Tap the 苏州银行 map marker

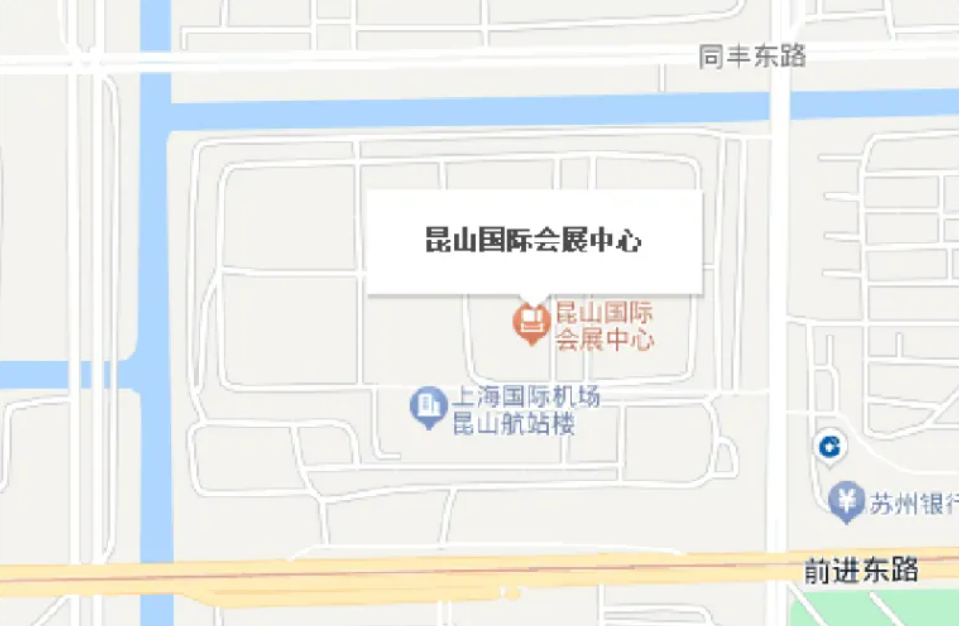point(847,499)
